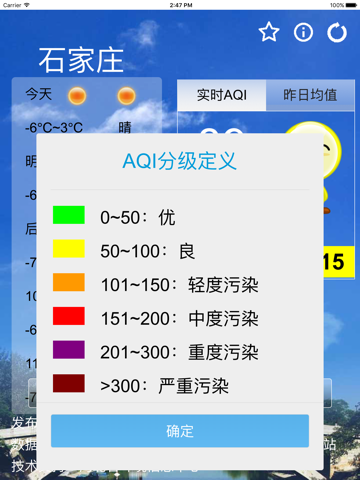
Task: Switch to the 昨日均值 tab
Action: (x=310, y=95)
